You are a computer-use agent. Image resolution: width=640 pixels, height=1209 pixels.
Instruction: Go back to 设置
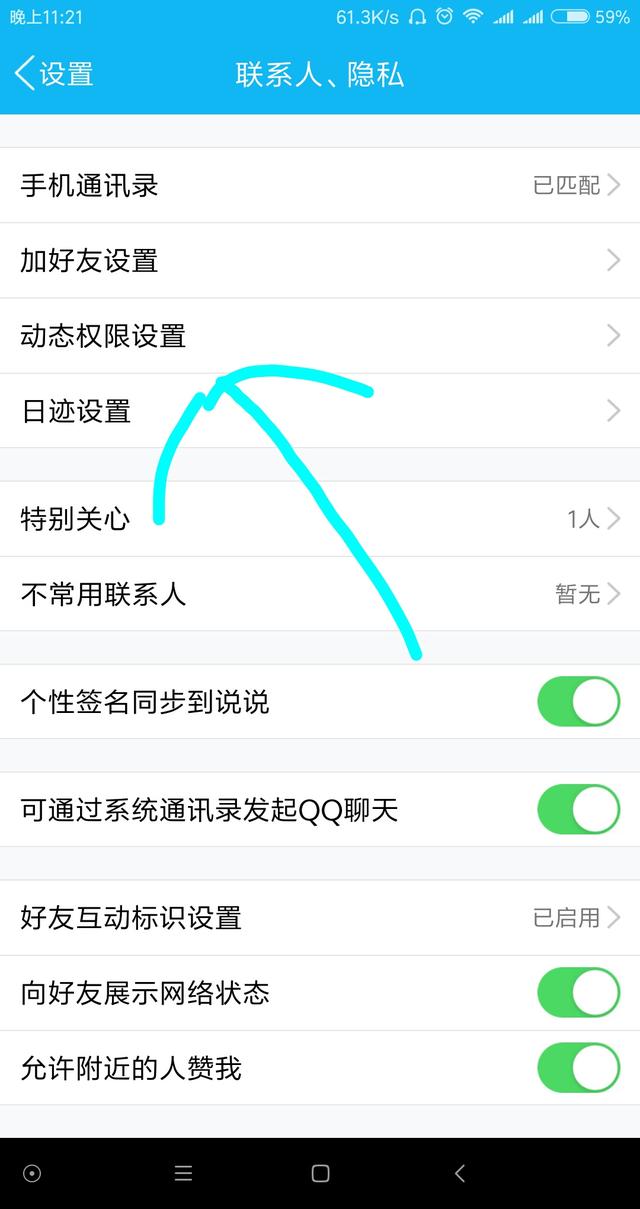tap(55, 74)
